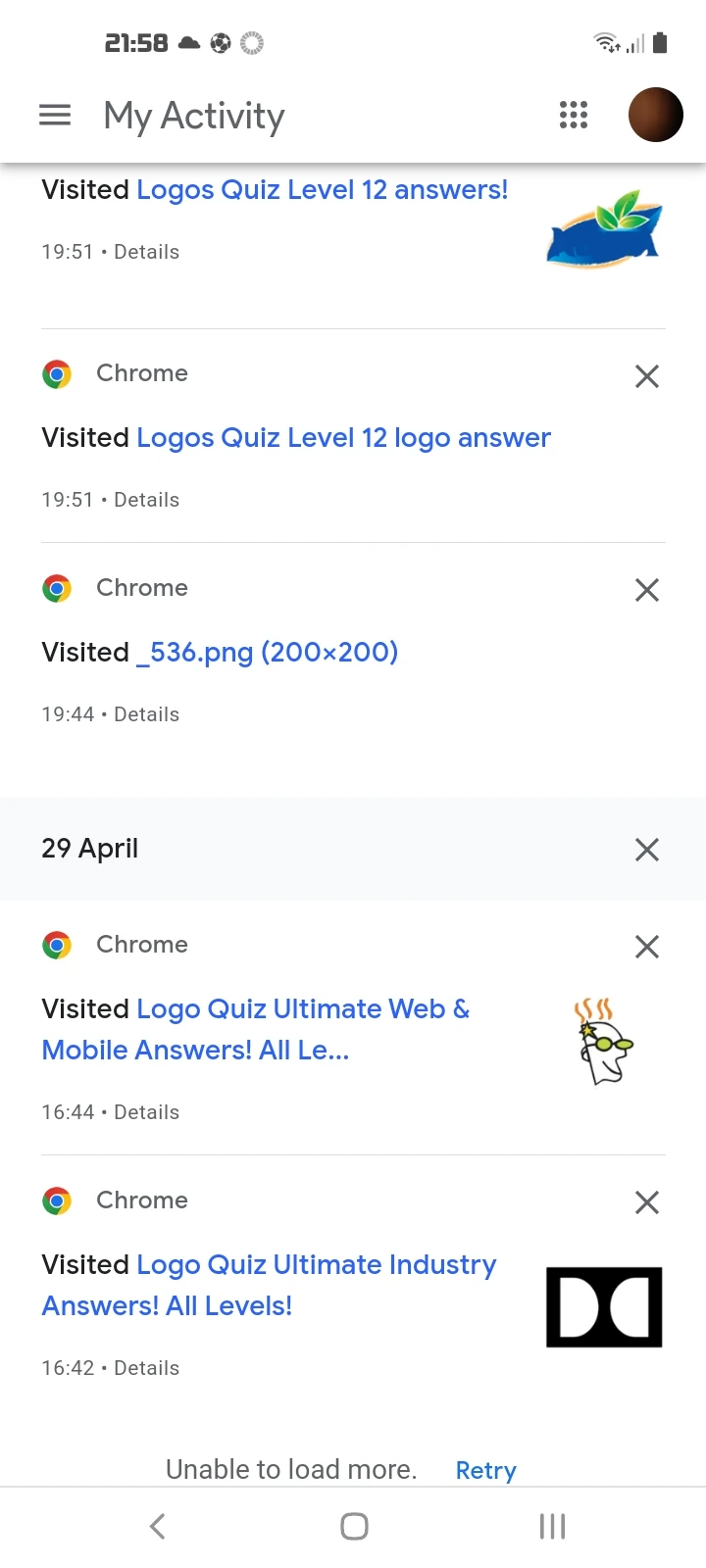Click the Chrome icon on Logo Quiz Ultimate Web entry
The height and width of the screenshot is (1568, 706).
[x=56, y=945]
